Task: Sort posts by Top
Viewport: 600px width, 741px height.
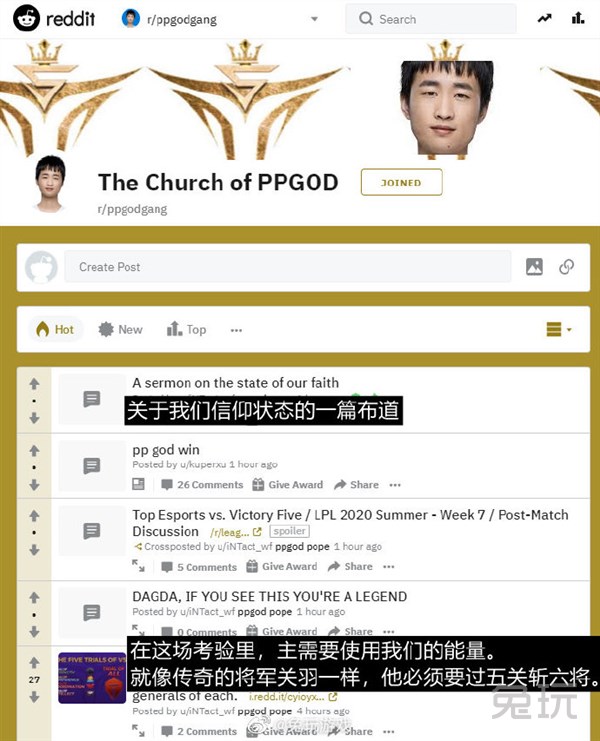Action: (x=186, y=329)
